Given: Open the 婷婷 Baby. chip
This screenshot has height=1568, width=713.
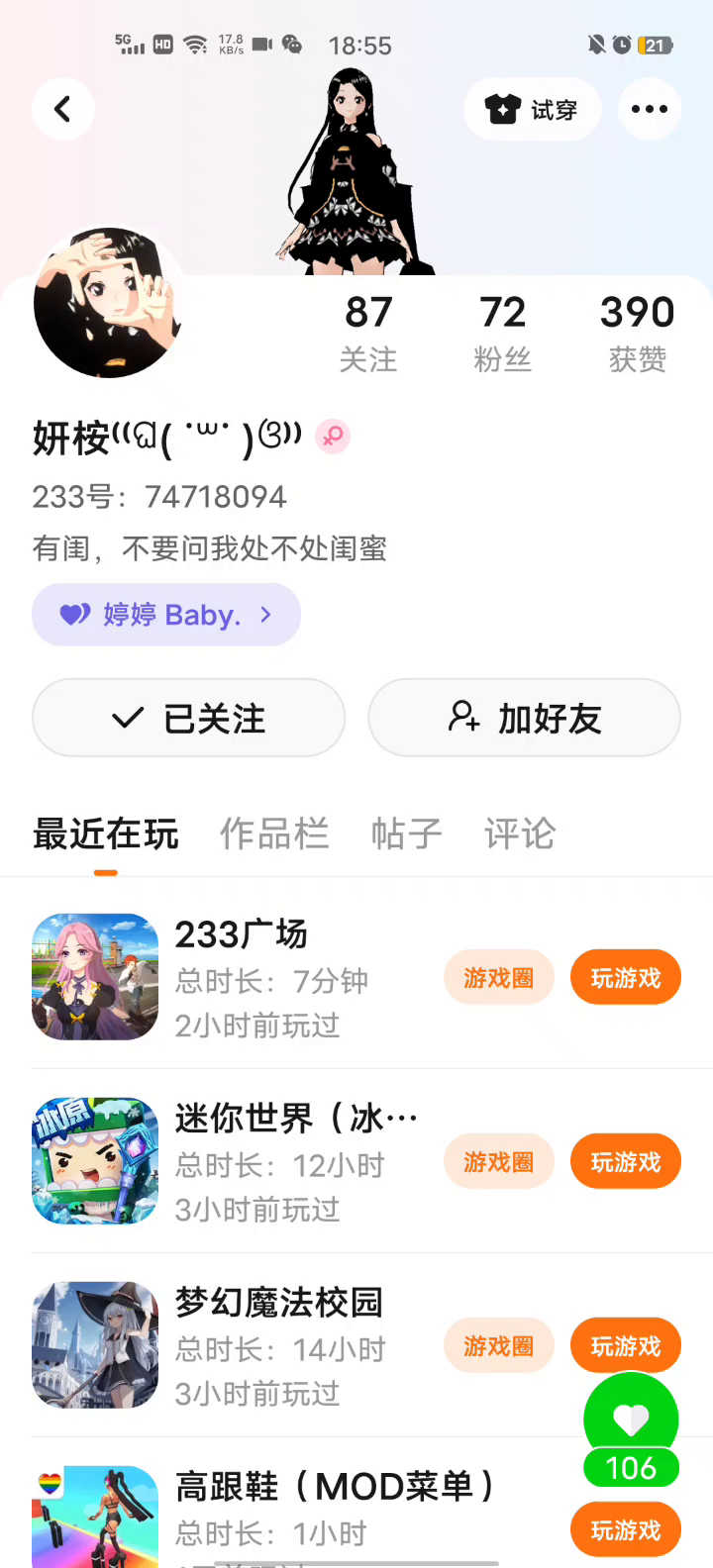Looking at the screenshot, I should [166, 615].
